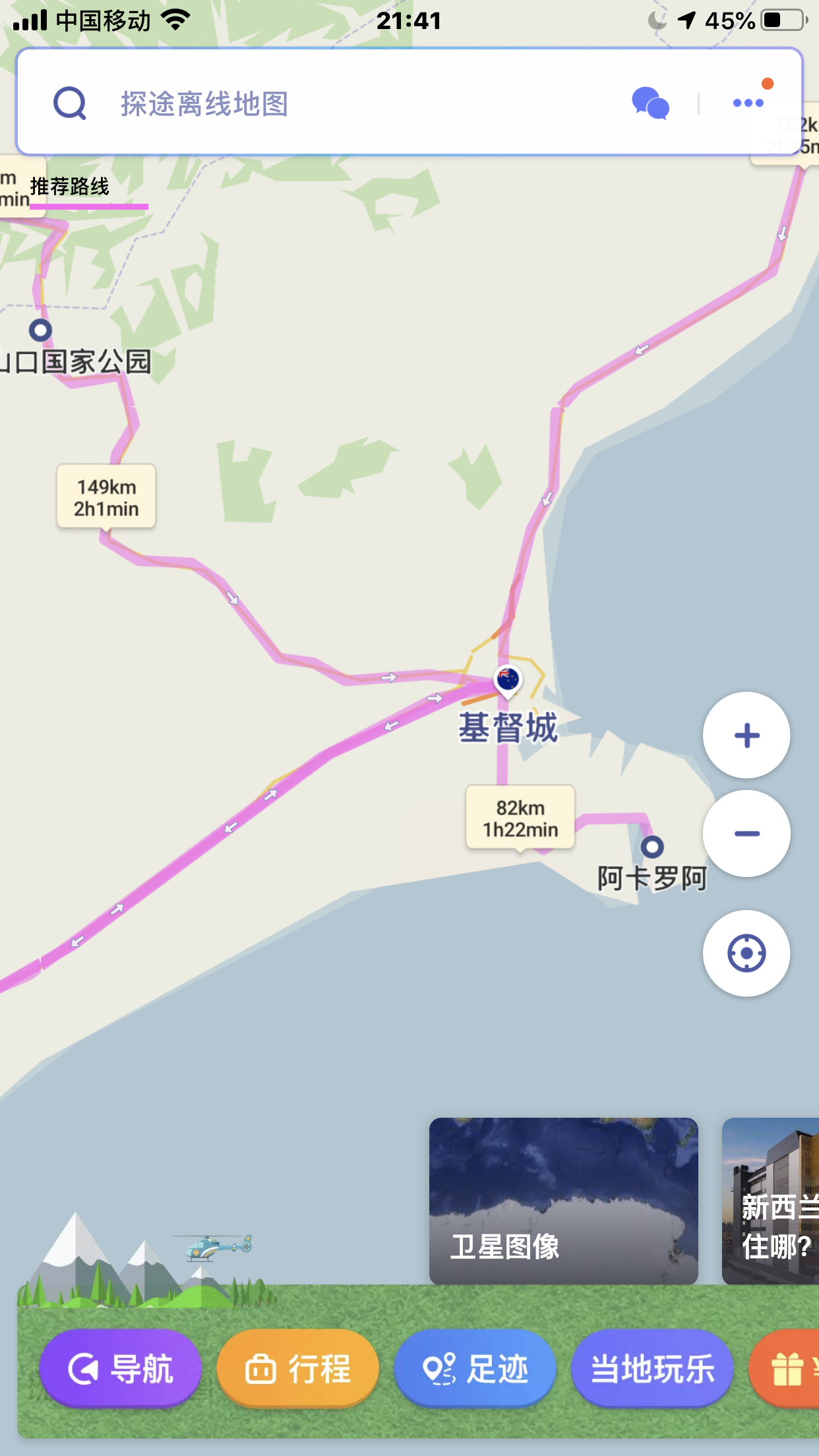Explore 当地玩乐 local activities

(652, 1369)
